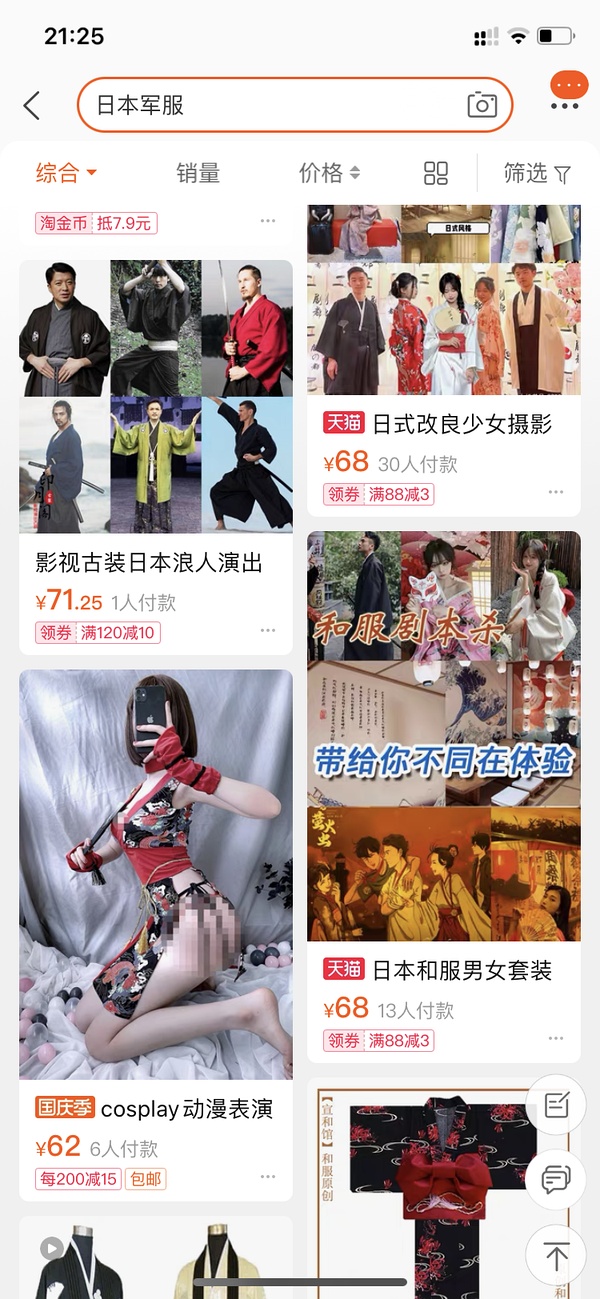Open more options for cosplay动漫表演

coord(268,1178)
